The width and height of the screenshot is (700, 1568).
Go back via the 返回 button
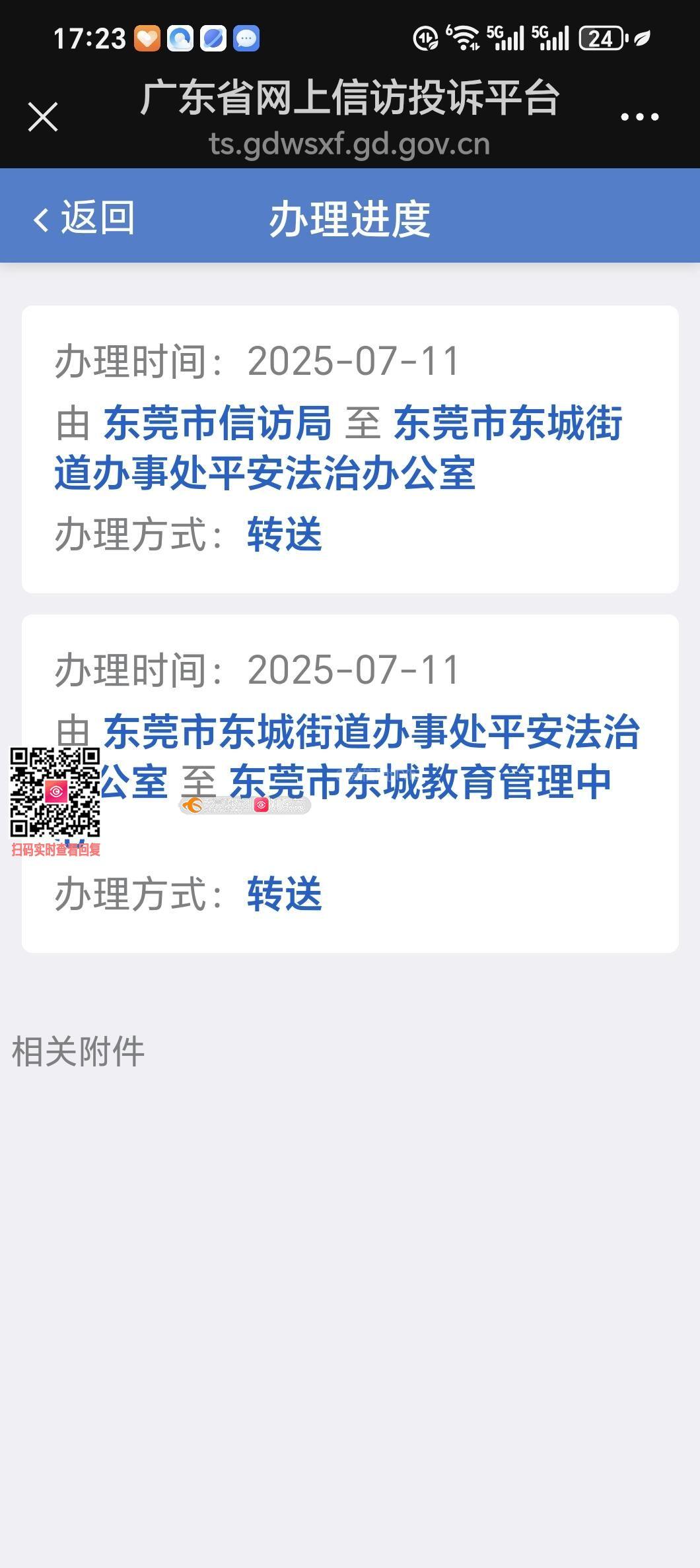click(x=84, y=218)
